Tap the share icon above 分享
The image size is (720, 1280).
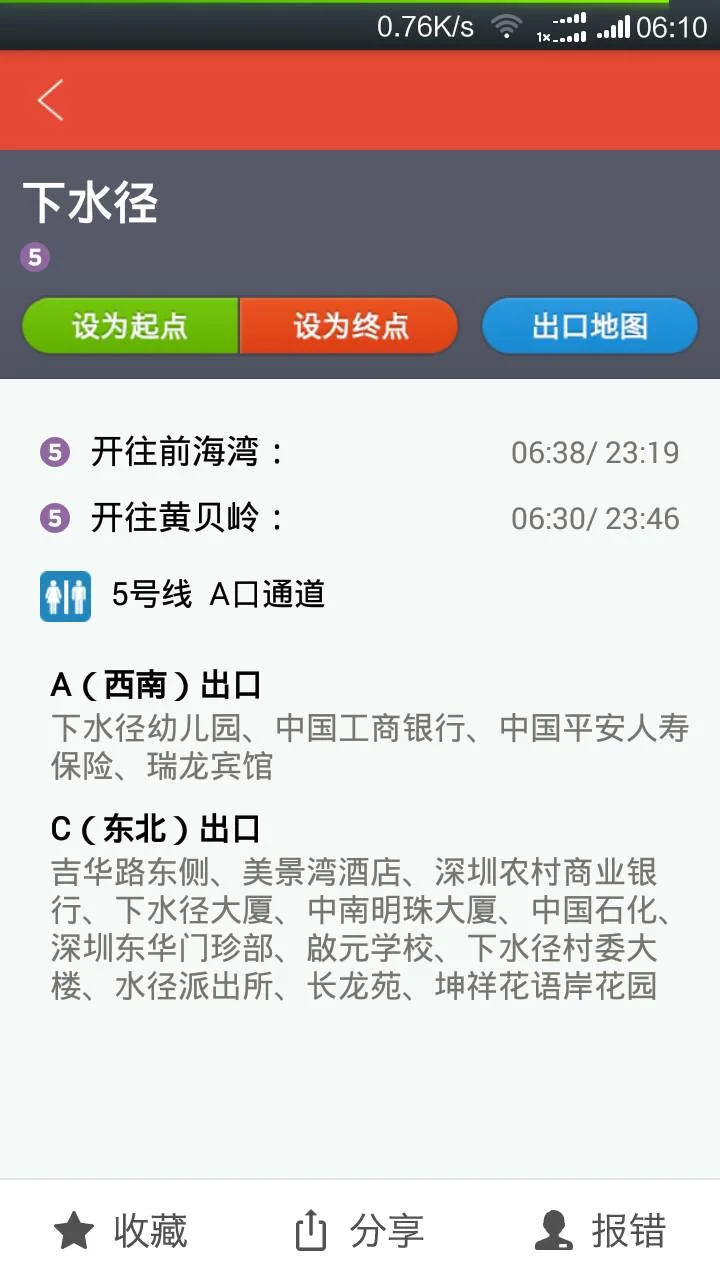313,1228
